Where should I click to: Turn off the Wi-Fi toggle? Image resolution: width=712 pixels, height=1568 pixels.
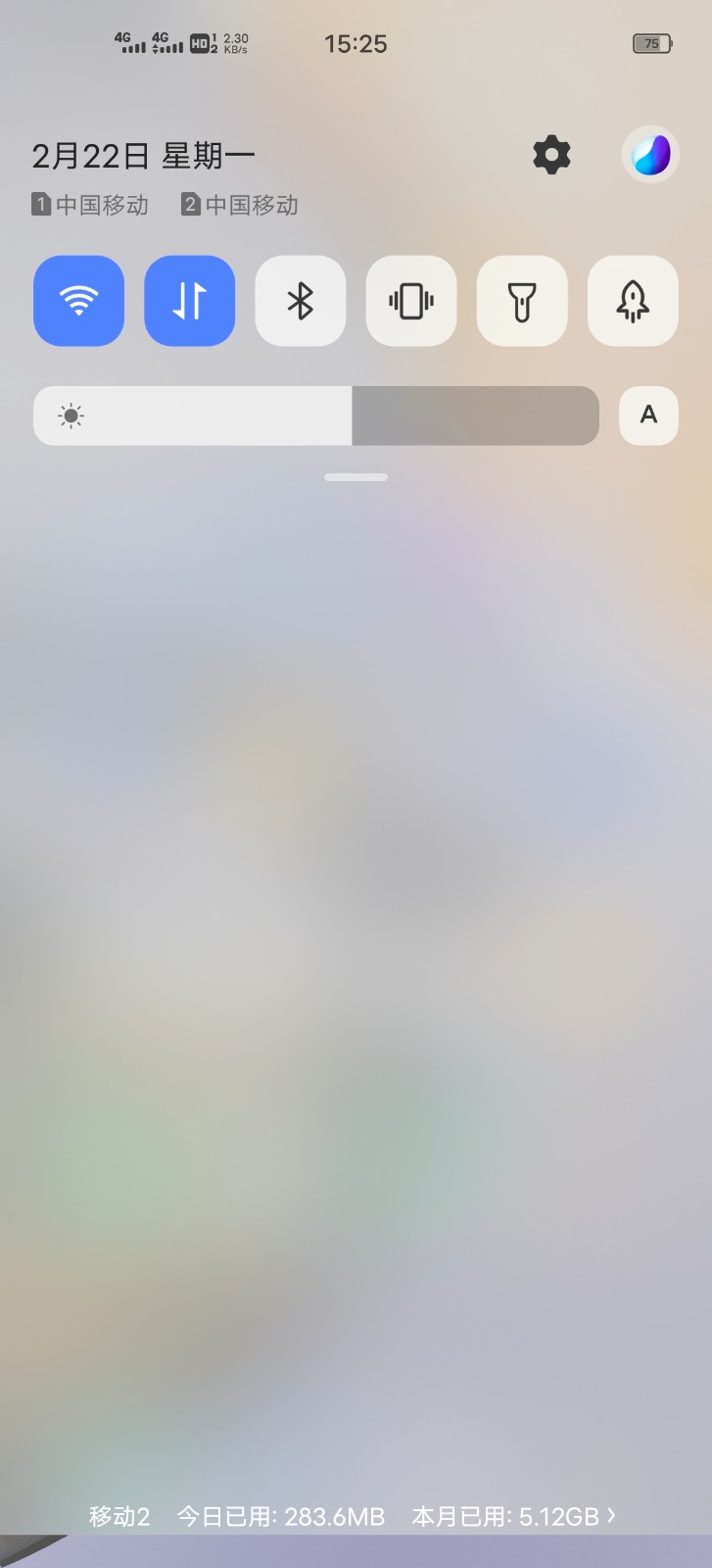pyautogui.click(x=78, y=301)
